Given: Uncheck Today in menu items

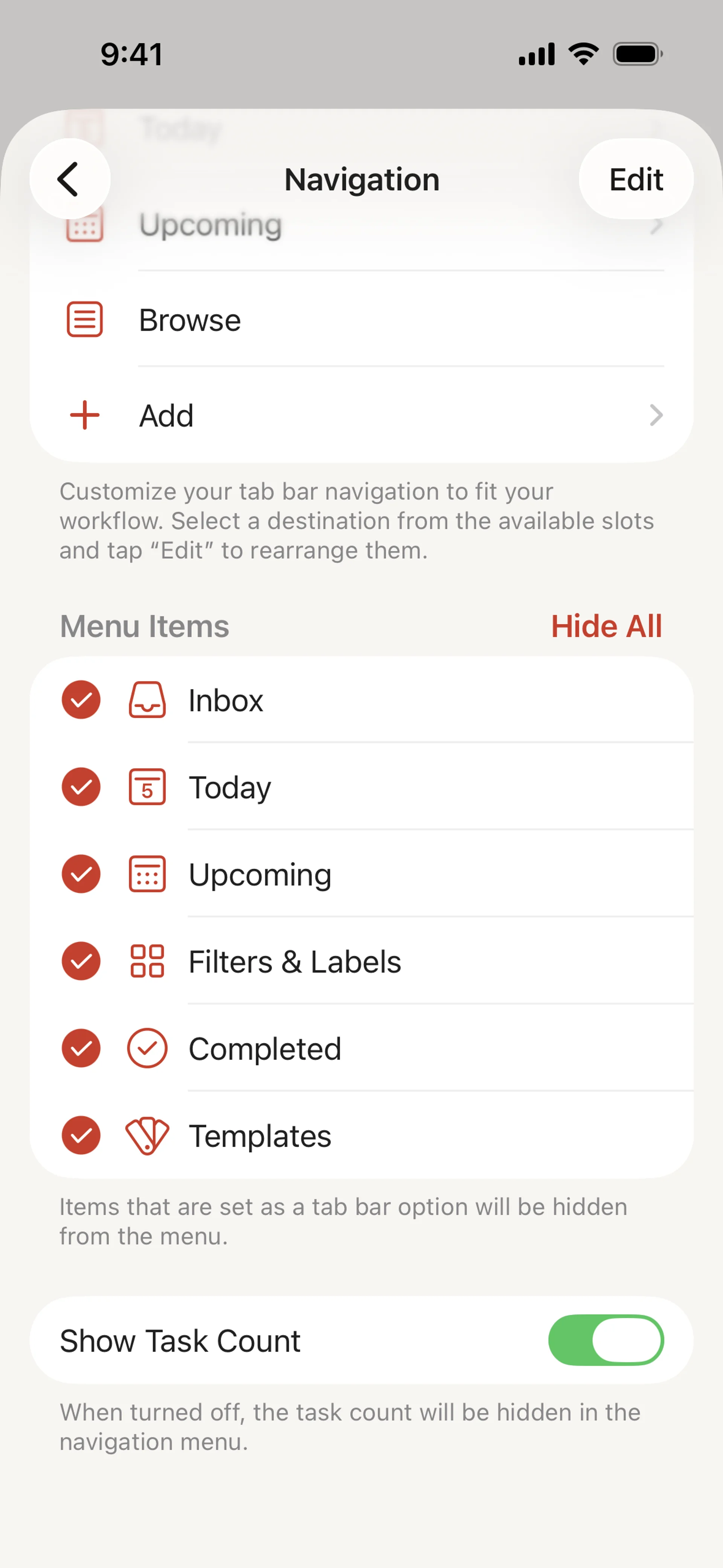Looking at the screenshot, I should pos(81,787).
